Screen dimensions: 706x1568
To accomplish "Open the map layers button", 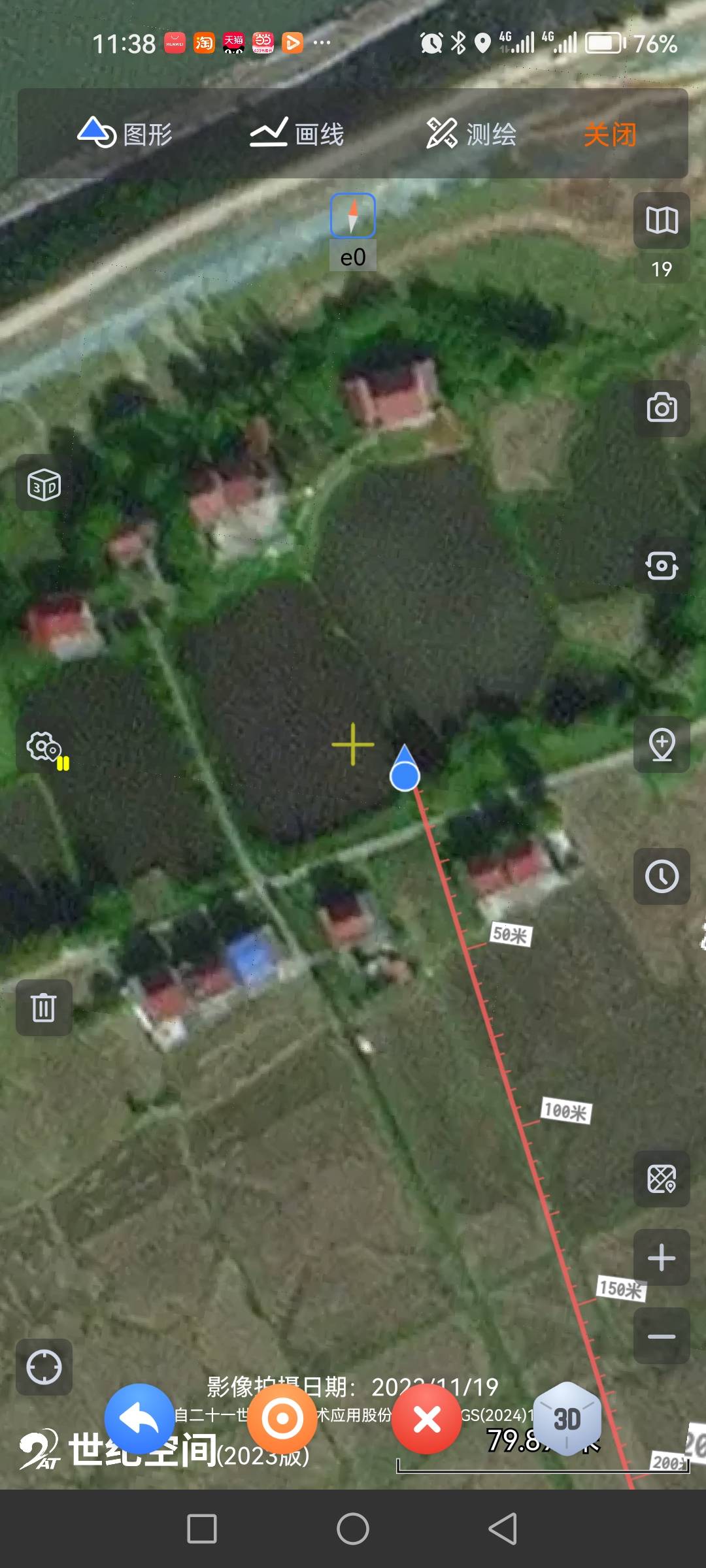I will [662, 221].
